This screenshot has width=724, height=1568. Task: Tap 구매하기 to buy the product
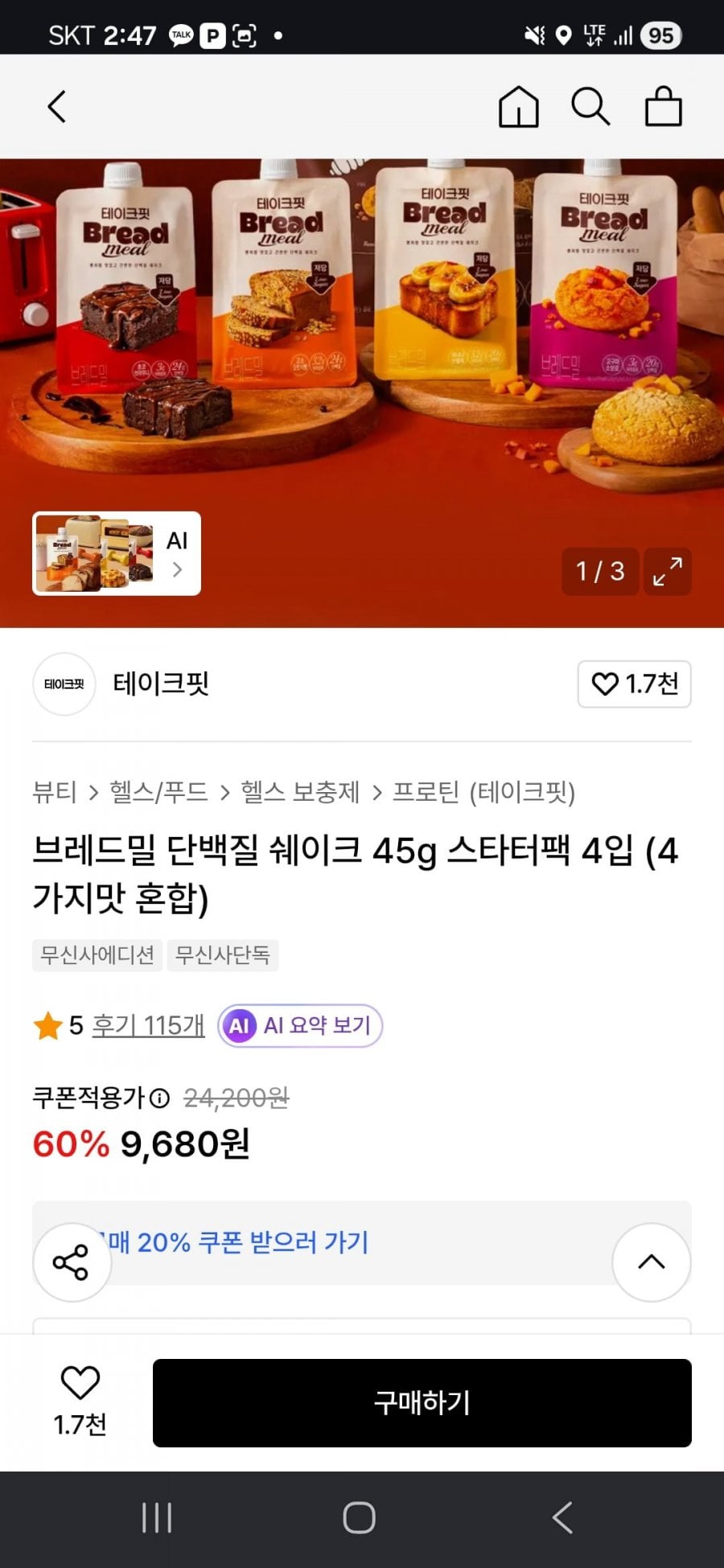[422, 1402]
